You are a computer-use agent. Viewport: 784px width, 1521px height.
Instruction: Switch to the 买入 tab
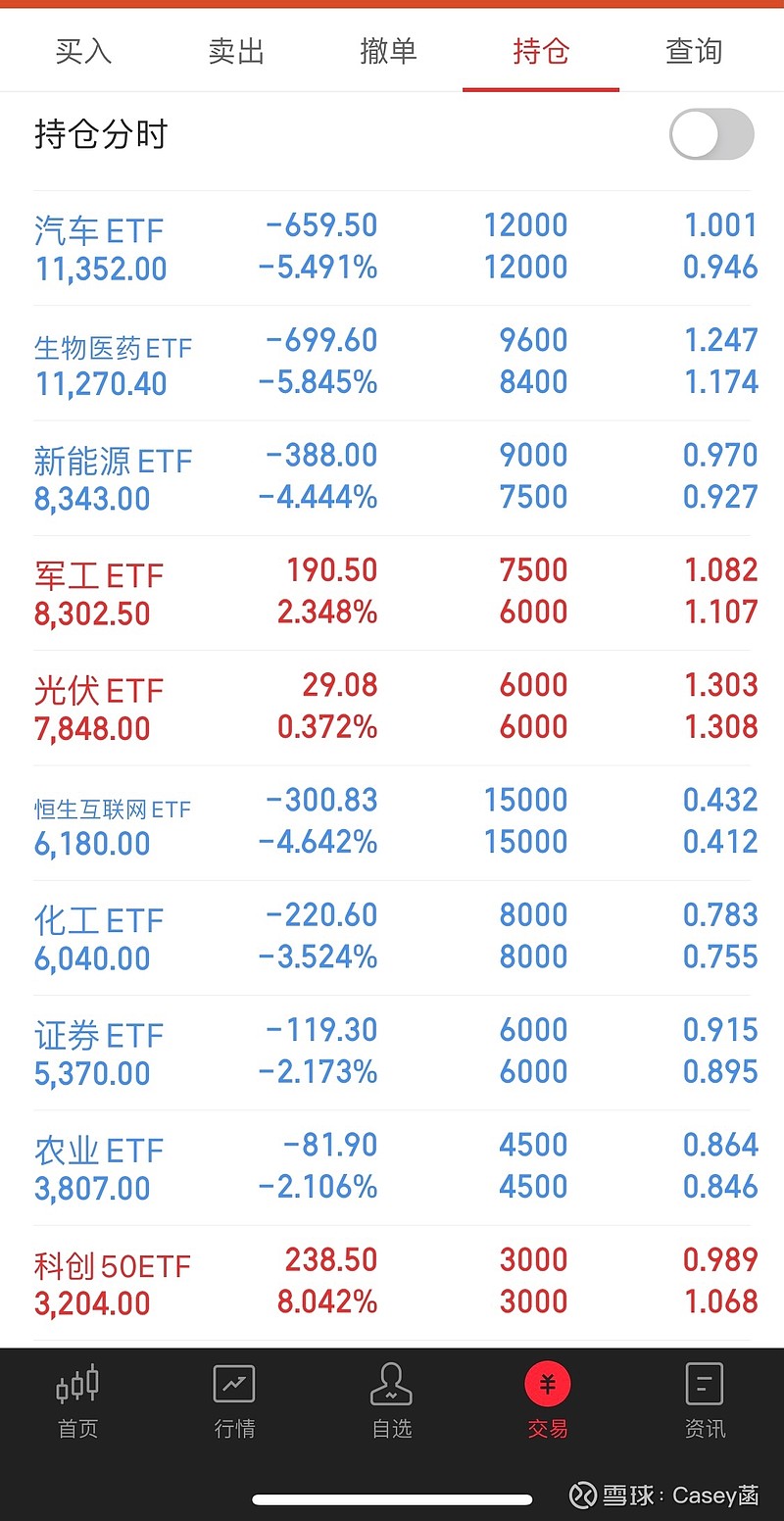pos(83,51)
